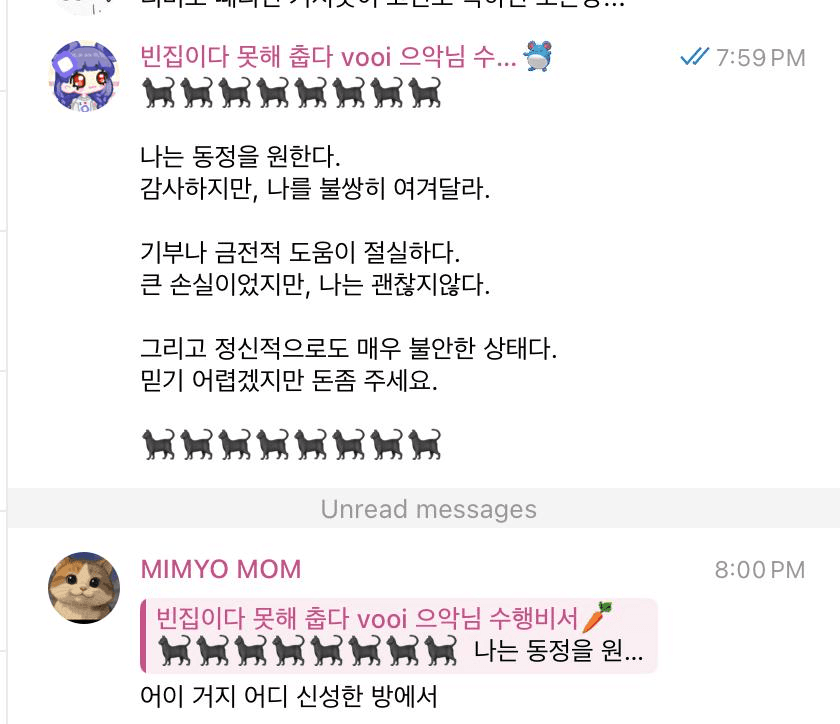Viewport: 840px width, 724px height.
Task: Open MIMYO MOM's cat avatar profile
Action: coord(85,587)
